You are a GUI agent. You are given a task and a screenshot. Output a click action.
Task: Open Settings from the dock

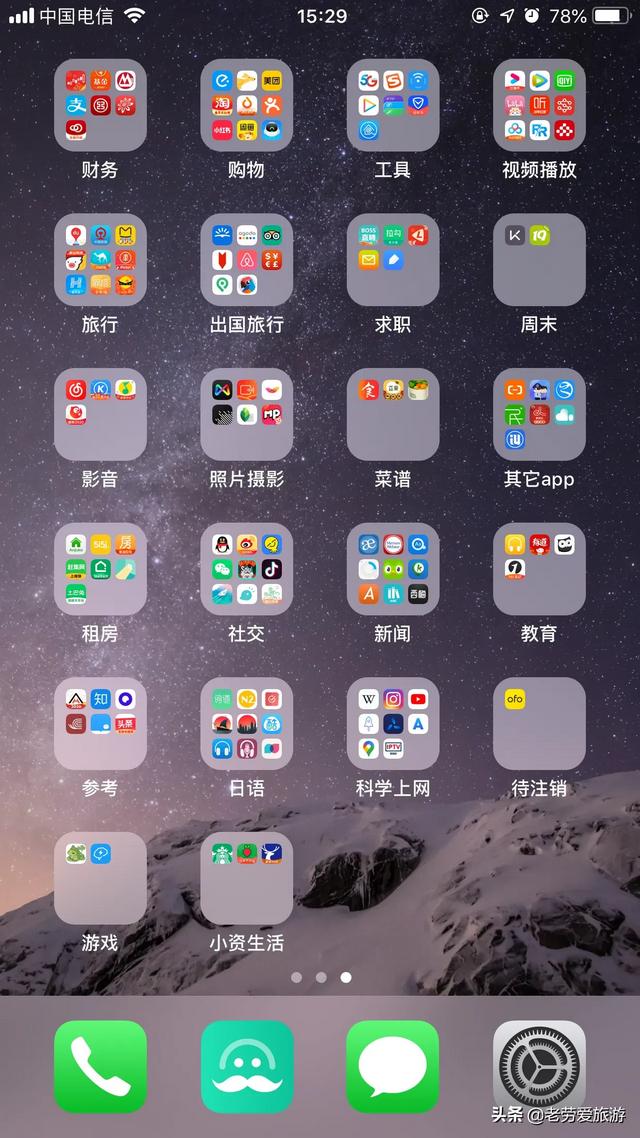tap(539, 1066)
